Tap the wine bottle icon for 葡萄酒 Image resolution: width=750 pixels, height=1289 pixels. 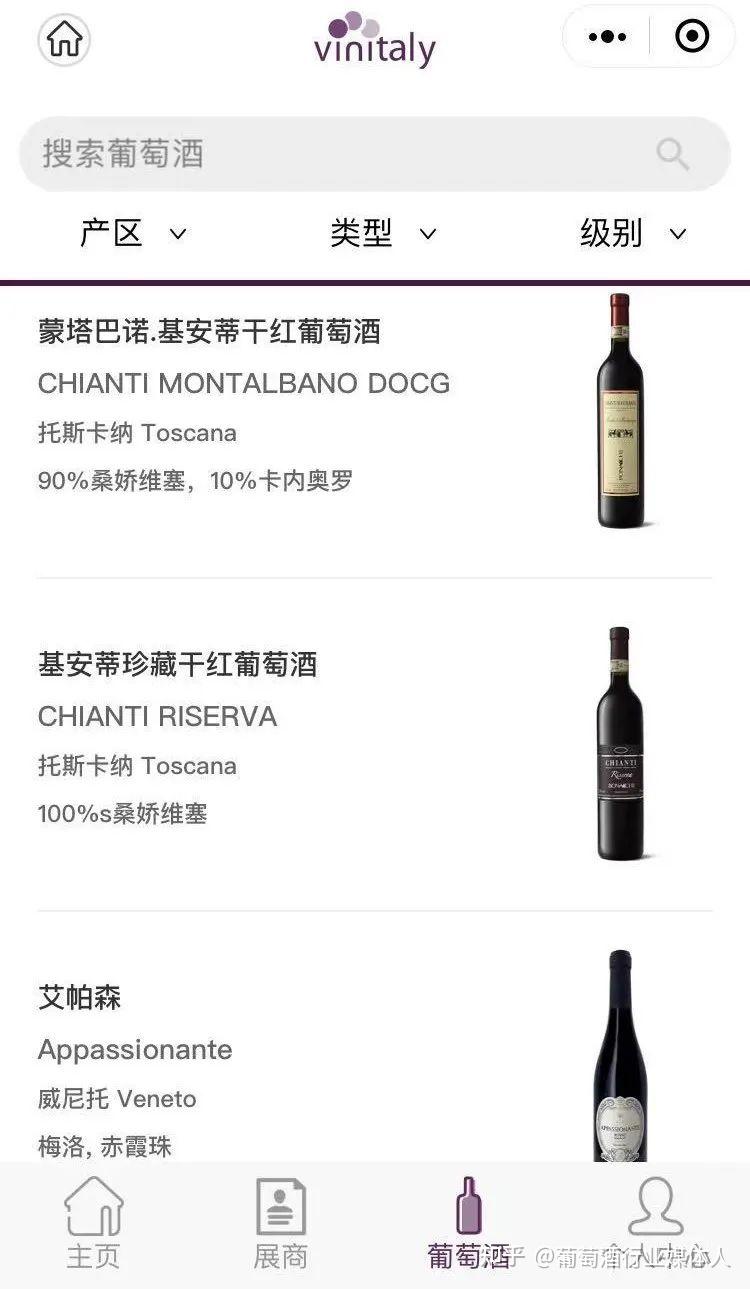(467, 1206)
